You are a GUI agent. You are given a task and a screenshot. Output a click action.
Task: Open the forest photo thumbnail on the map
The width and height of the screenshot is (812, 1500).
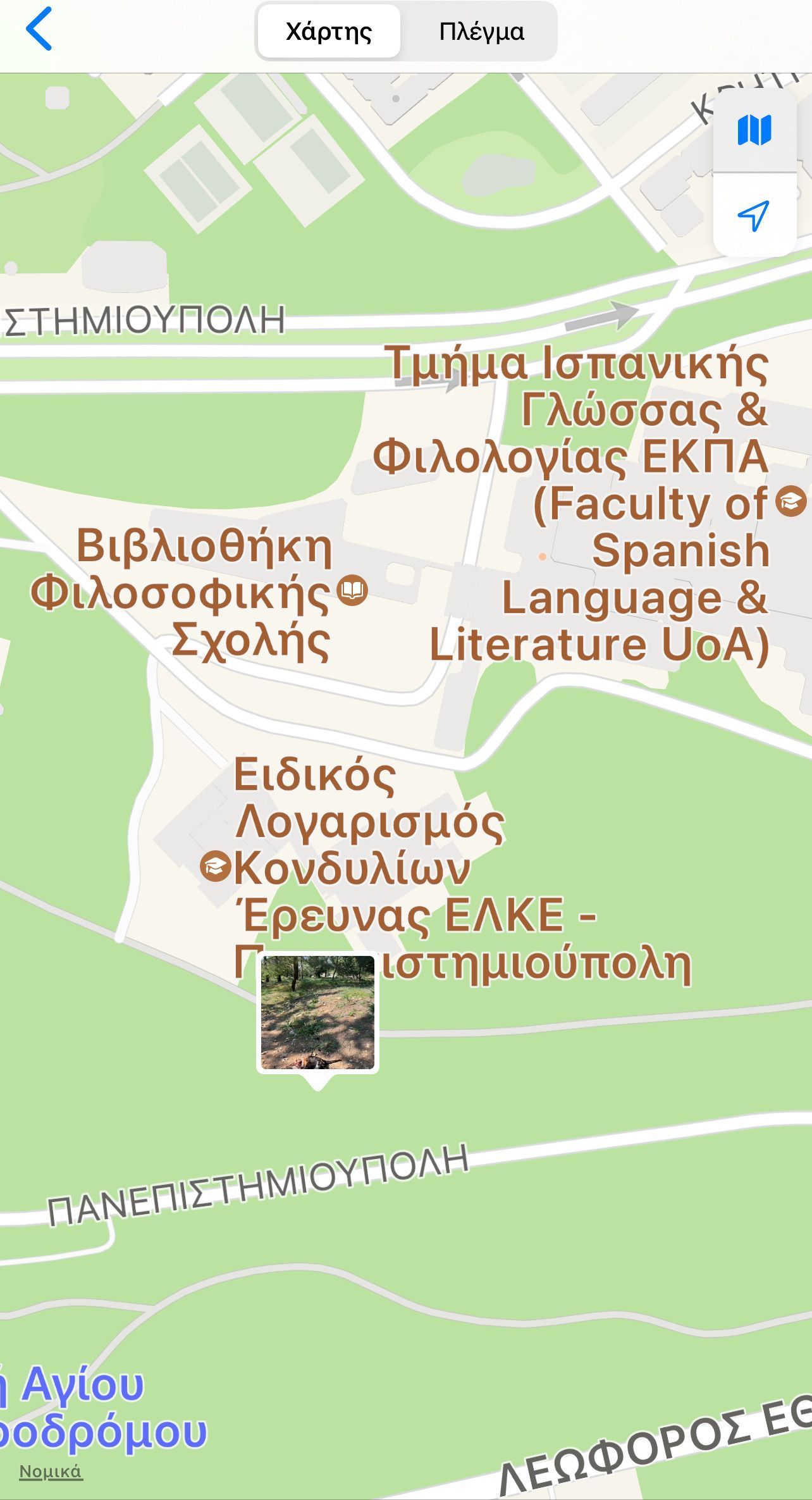click(x=317, y=1013)
